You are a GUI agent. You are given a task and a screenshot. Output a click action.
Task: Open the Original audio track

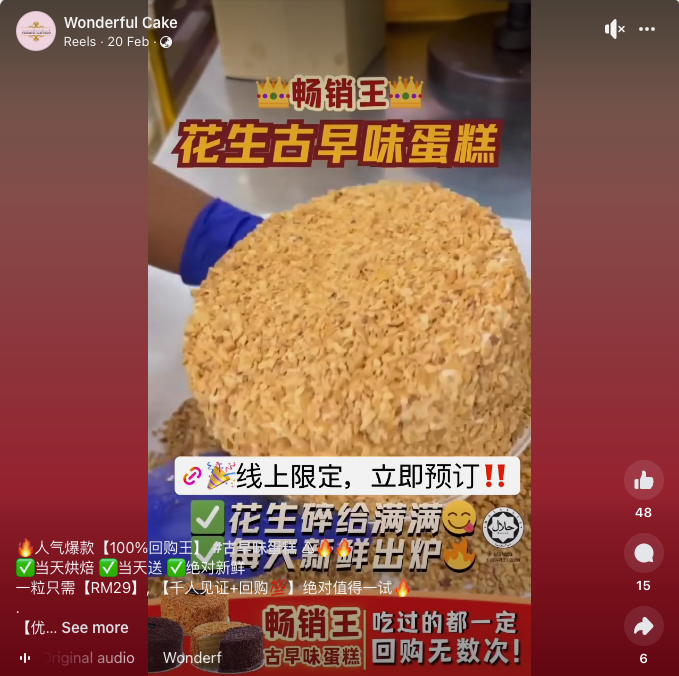(x=87, y=658)
